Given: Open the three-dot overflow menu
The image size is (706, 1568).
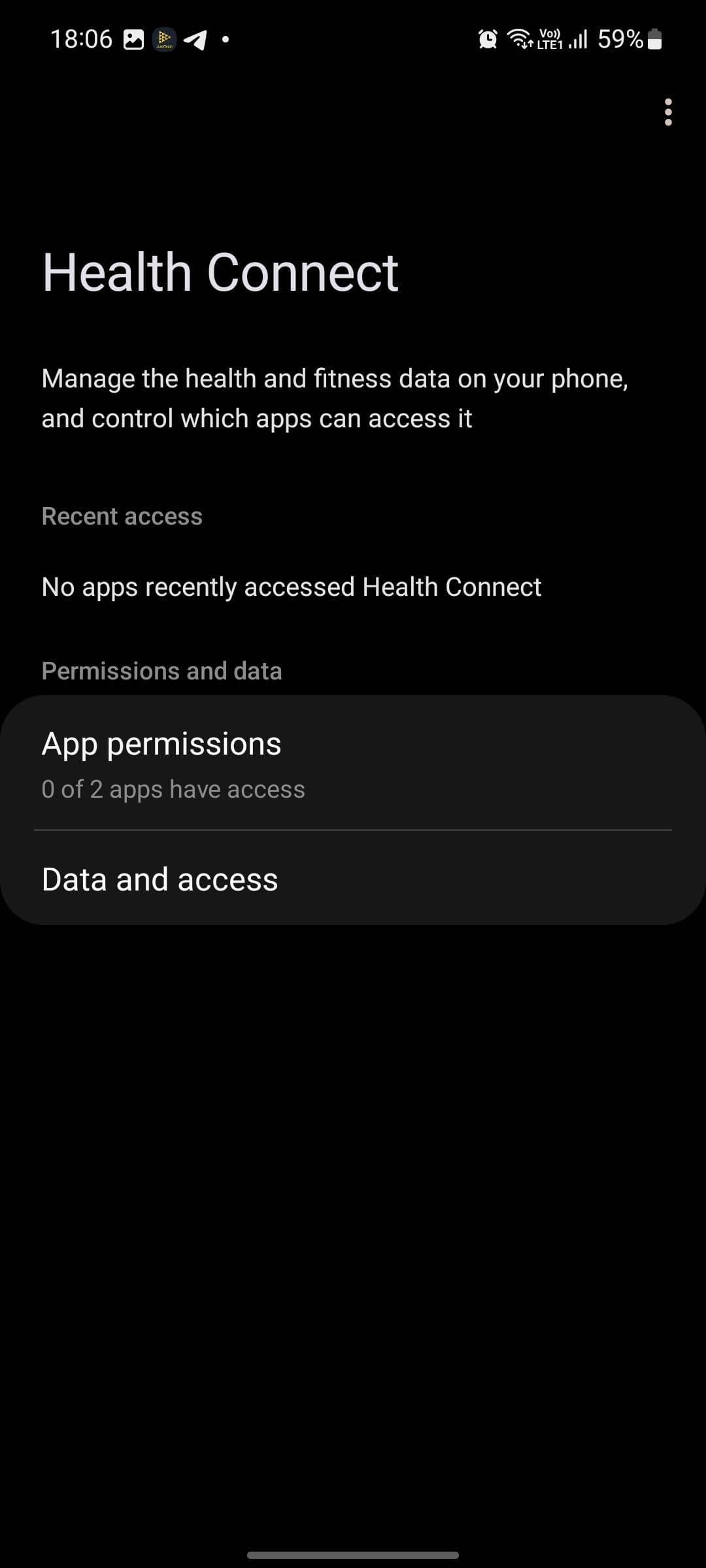Looking at the screenshot, I should pos(667,112).
